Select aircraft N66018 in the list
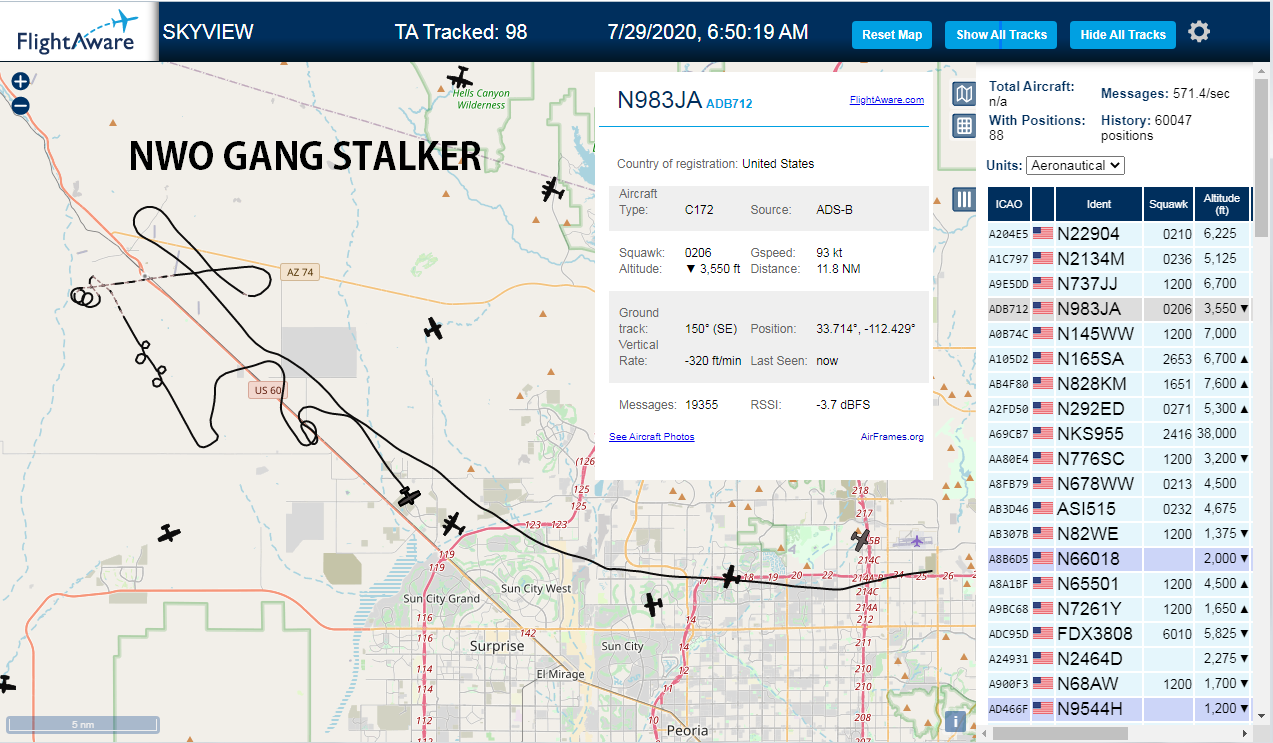This screenshot has height=743, width=1273. point(1119,559)
